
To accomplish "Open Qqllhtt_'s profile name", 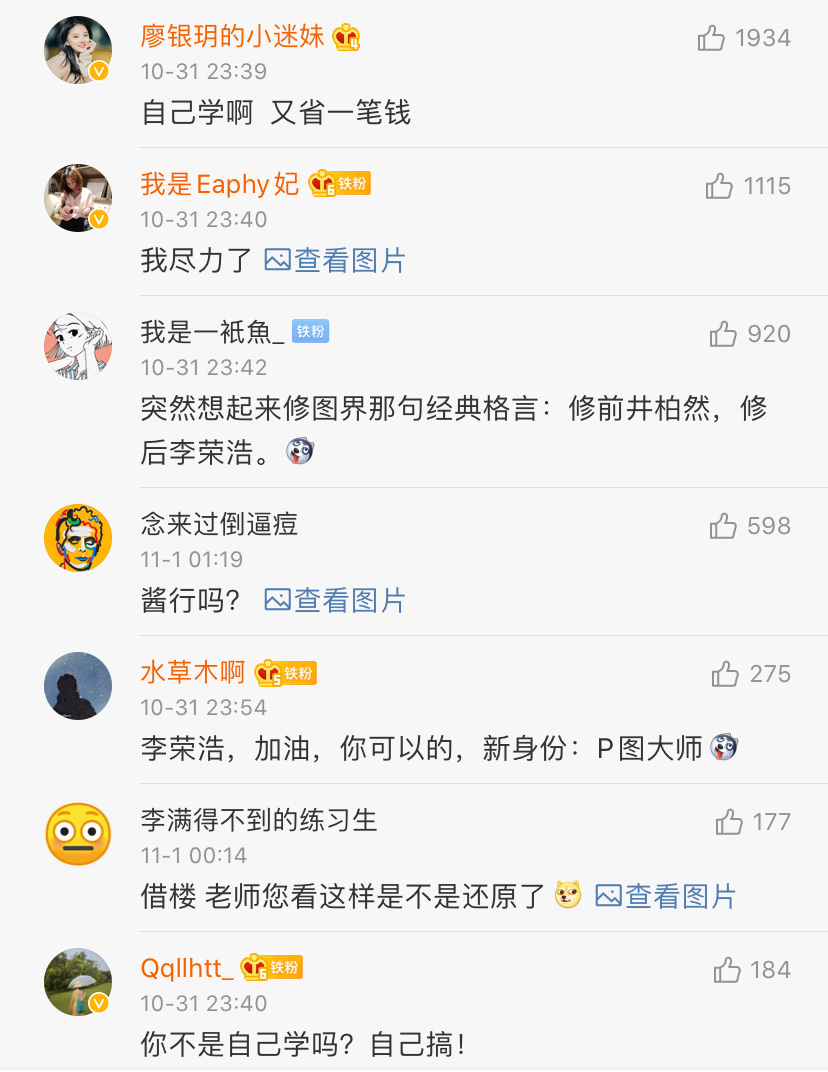I will (187, 968).
